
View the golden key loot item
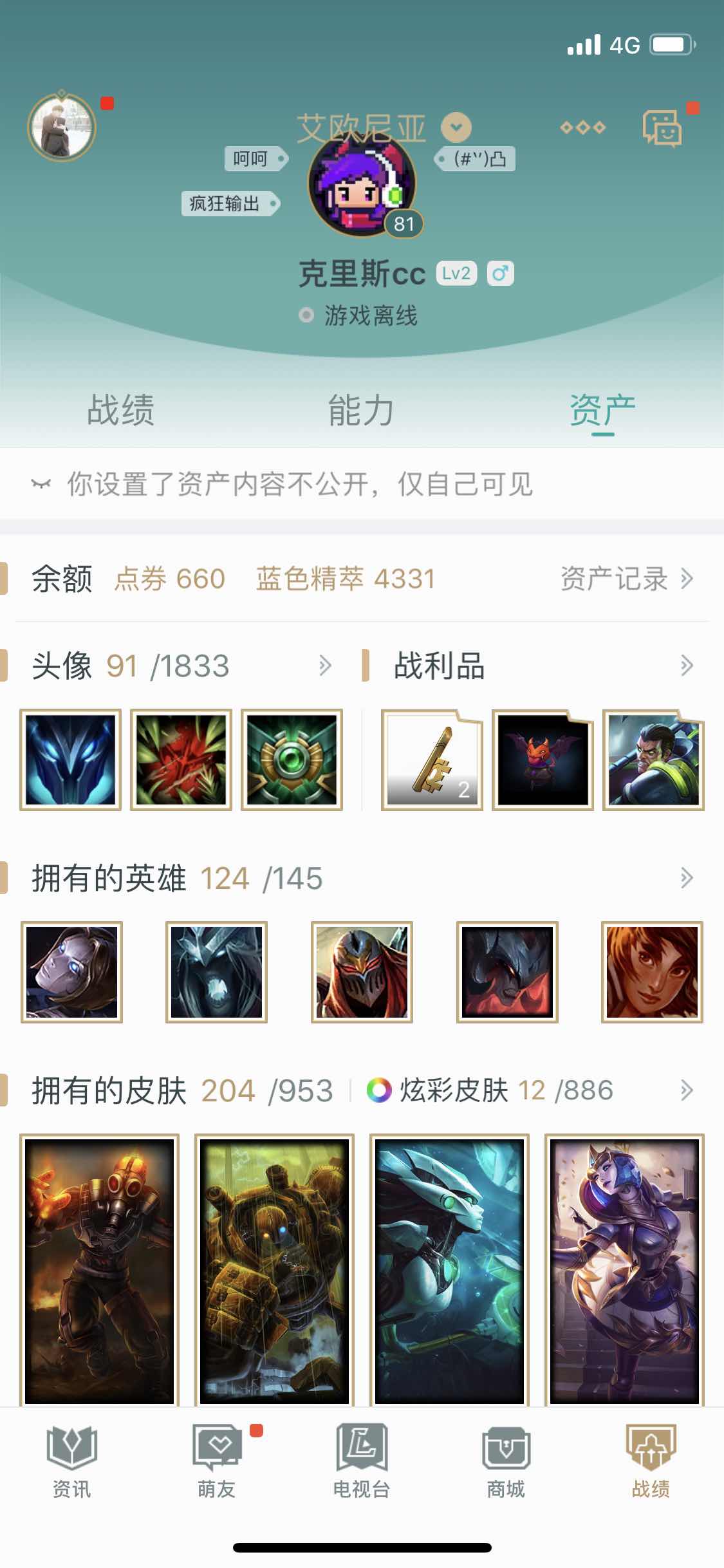click(432, 760)
